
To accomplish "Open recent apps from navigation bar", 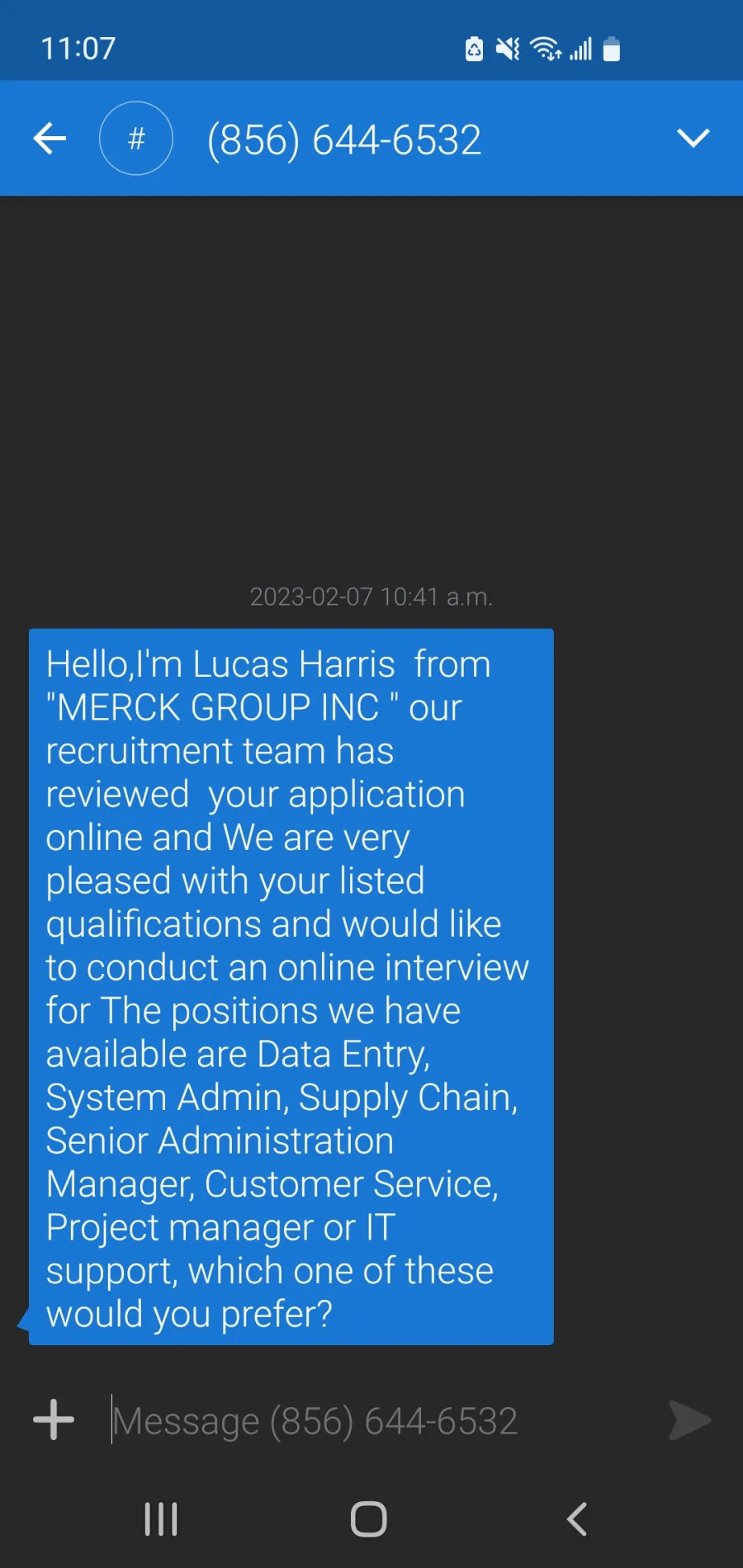I will tap(161, 1518).
